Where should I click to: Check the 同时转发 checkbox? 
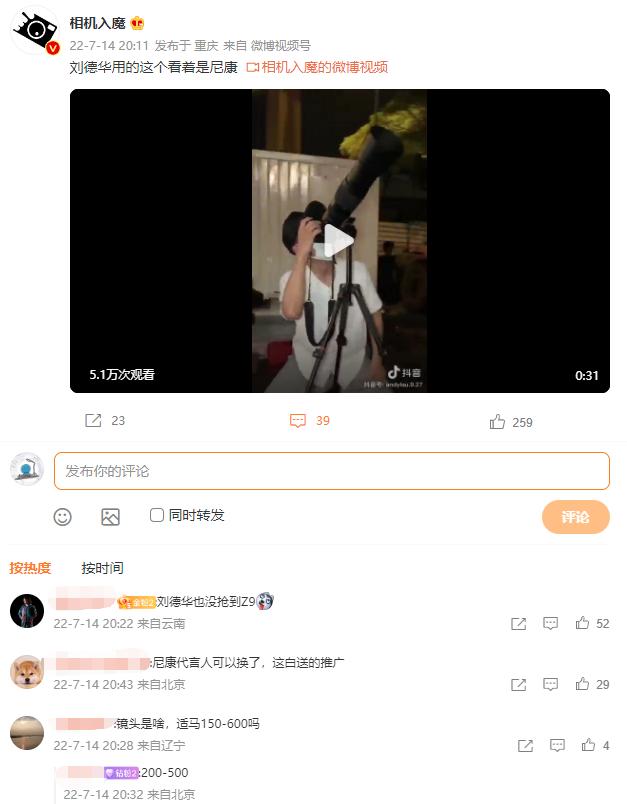point(157,515)
